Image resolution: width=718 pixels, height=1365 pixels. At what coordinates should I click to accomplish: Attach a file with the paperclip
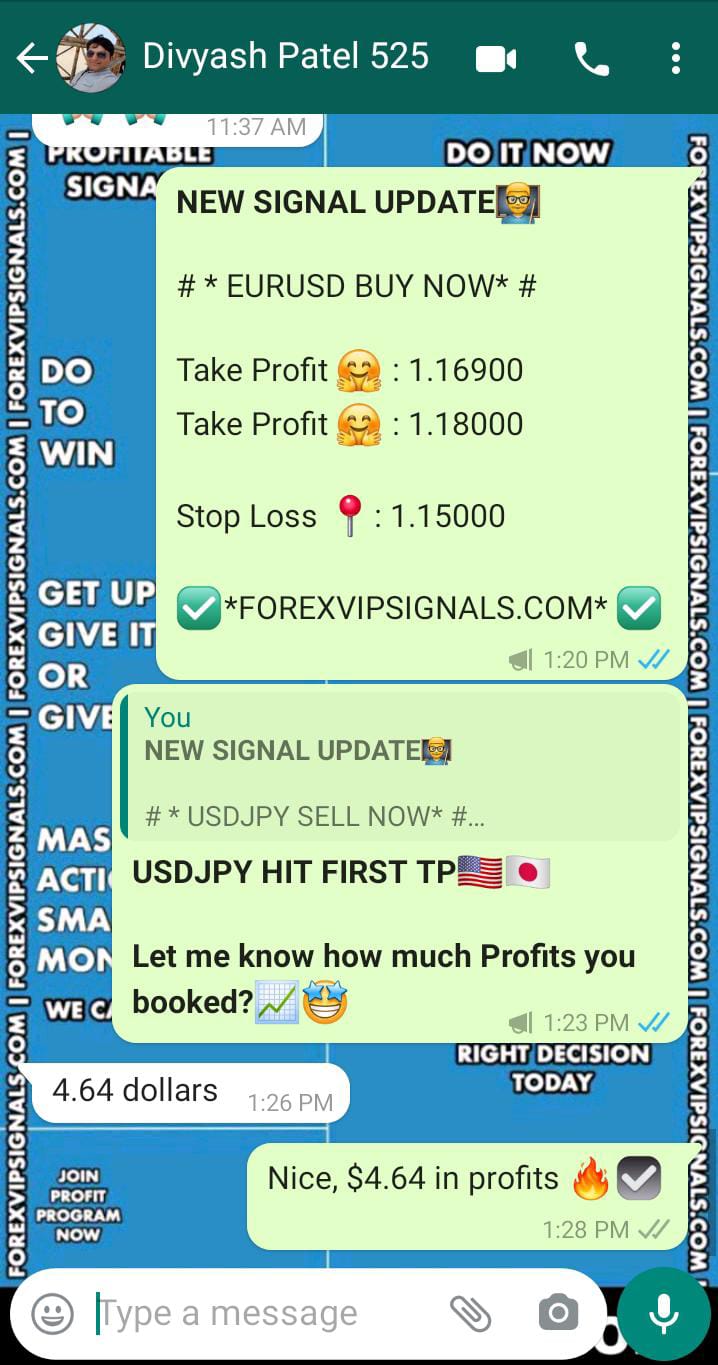(469, 1314)
